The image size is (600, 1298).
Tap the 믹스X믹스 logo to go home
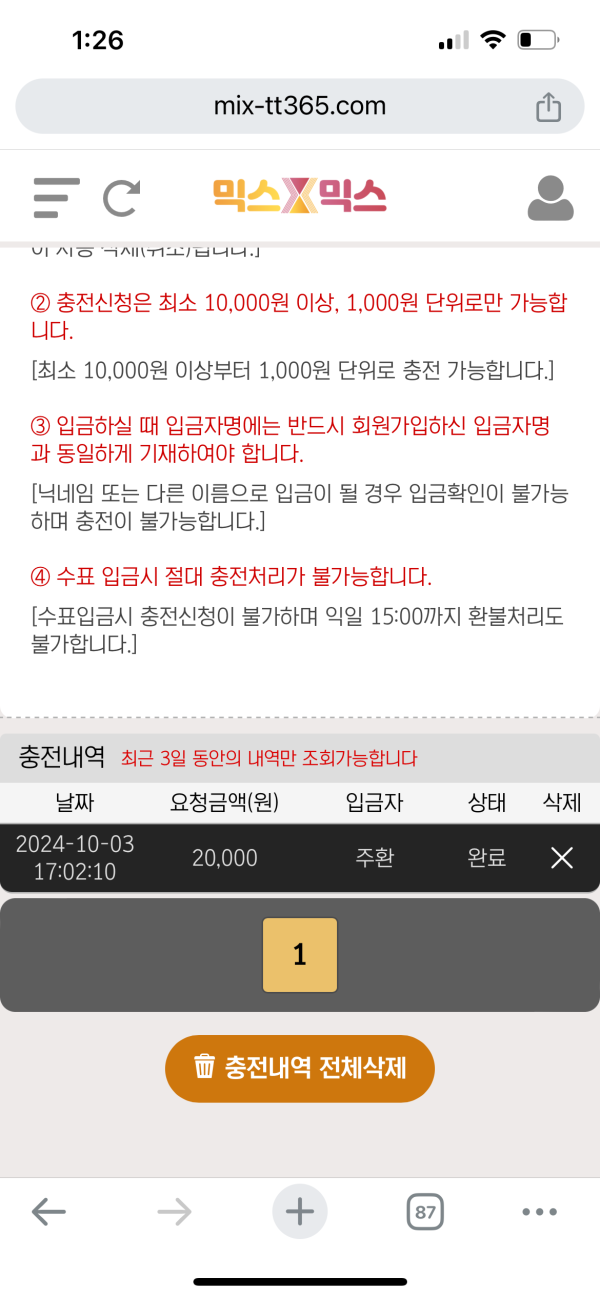coord(300,197)
